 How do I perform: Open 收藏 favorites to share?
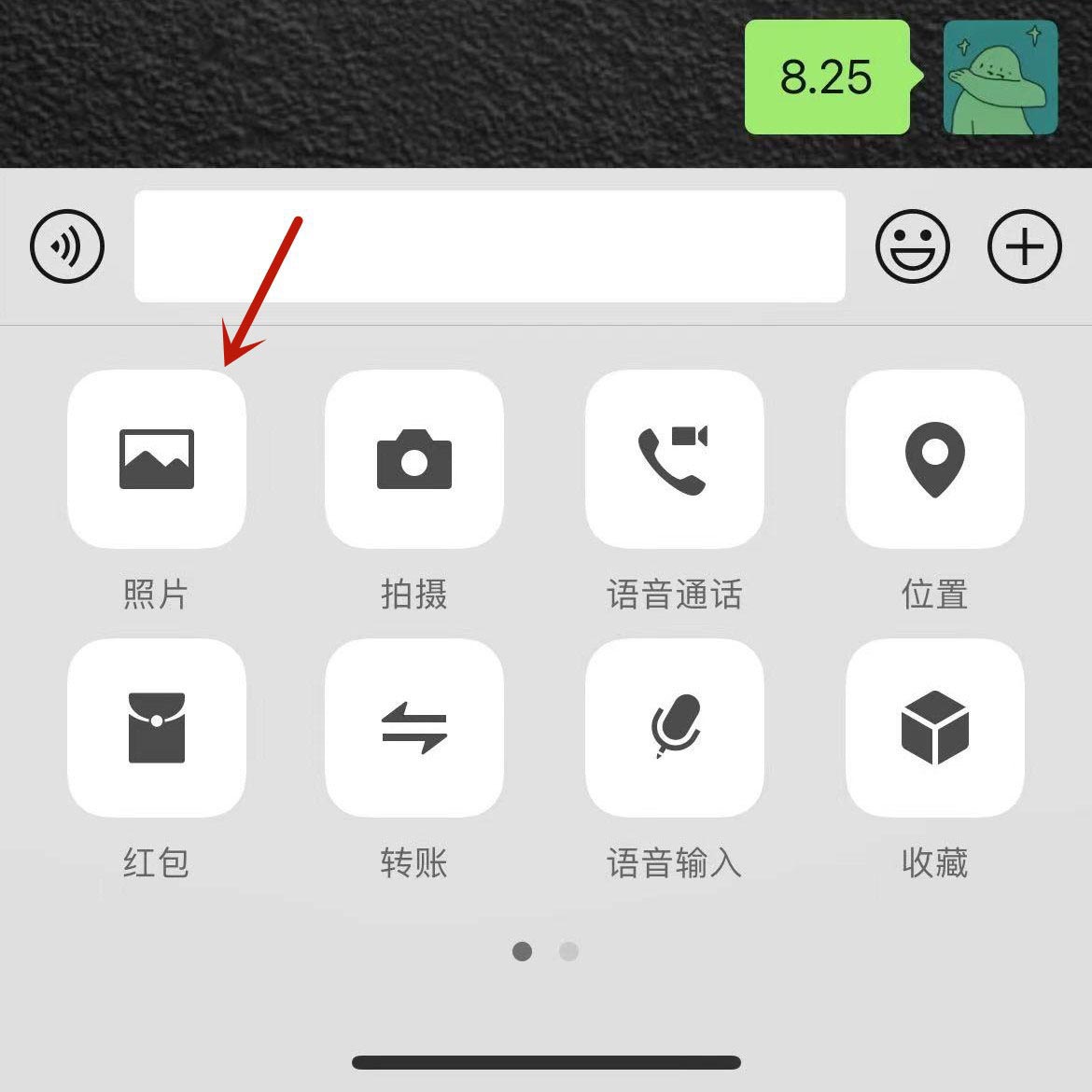(x=934, y=727)
